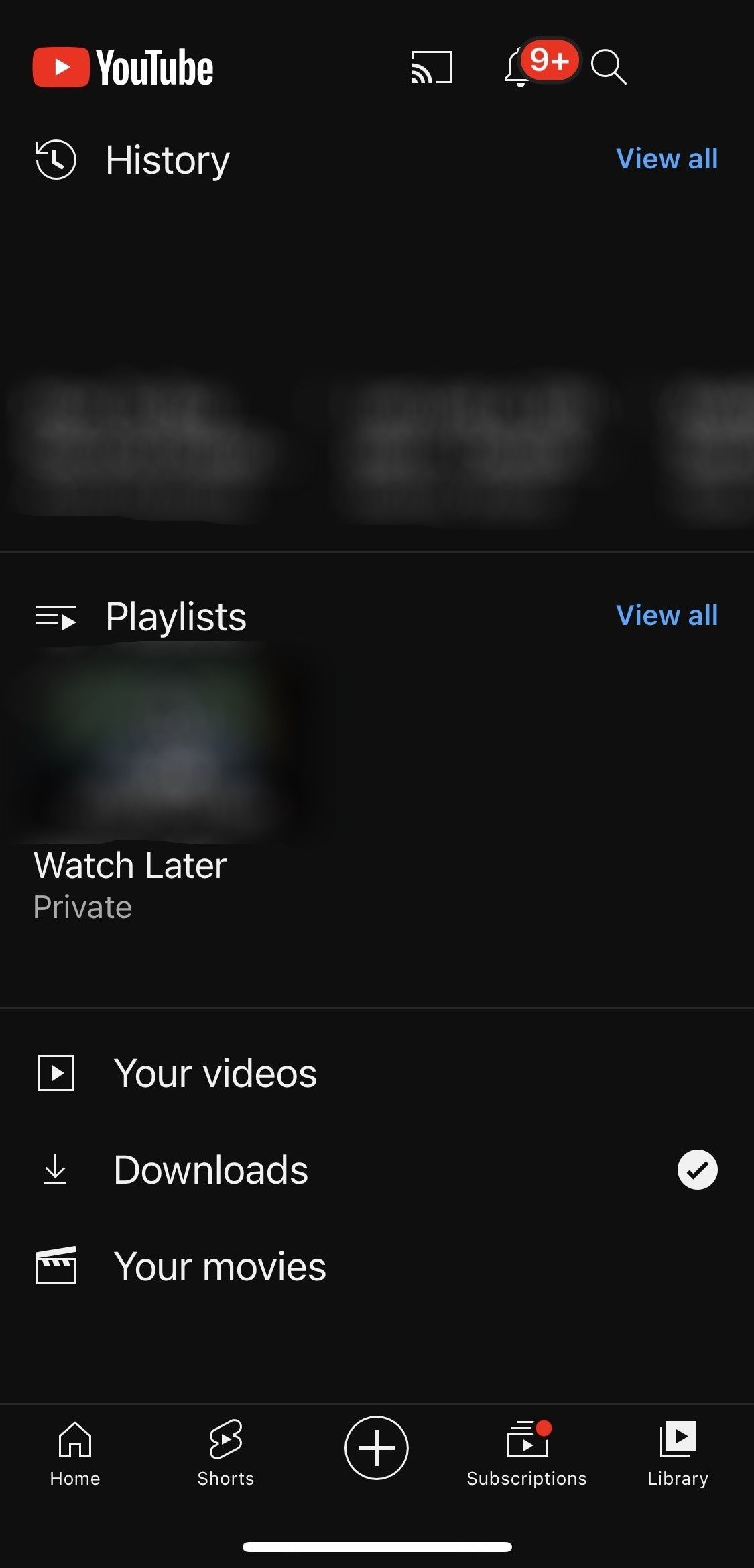
Task: View all playlists
Action: (666, 616)
